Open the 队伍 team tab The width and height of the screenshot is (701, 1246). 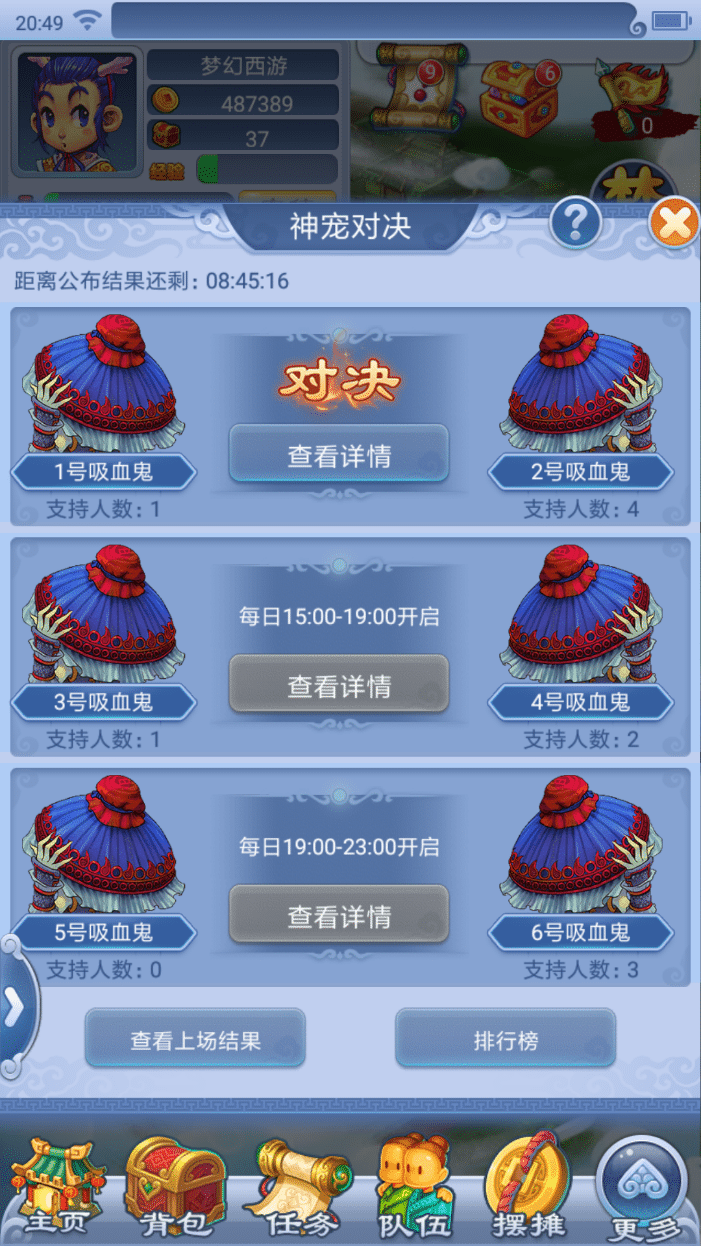click(414, 1186)
